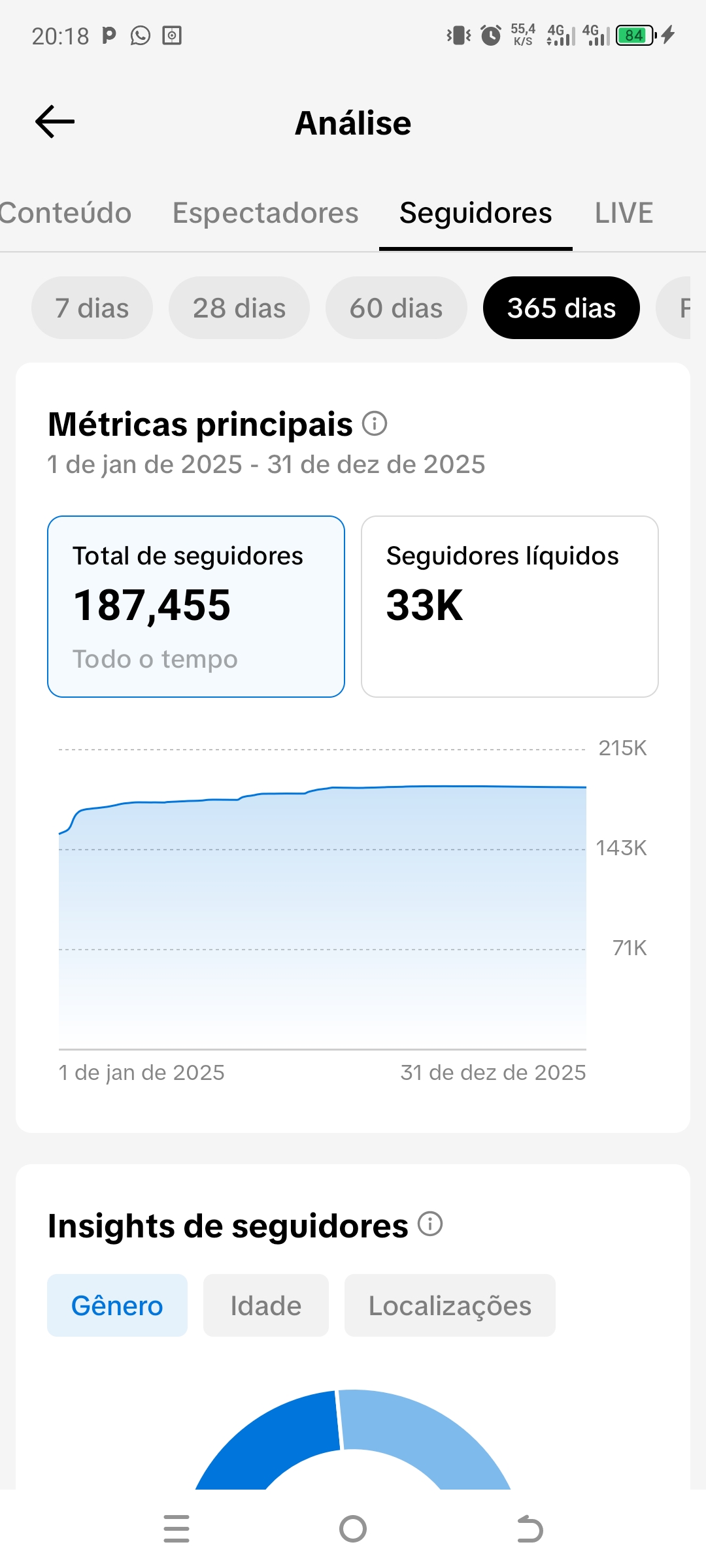Viewport: 706px width, 1568px height.
Task: Switch to the Espectadores tab
Action: [x=265, y=213]
